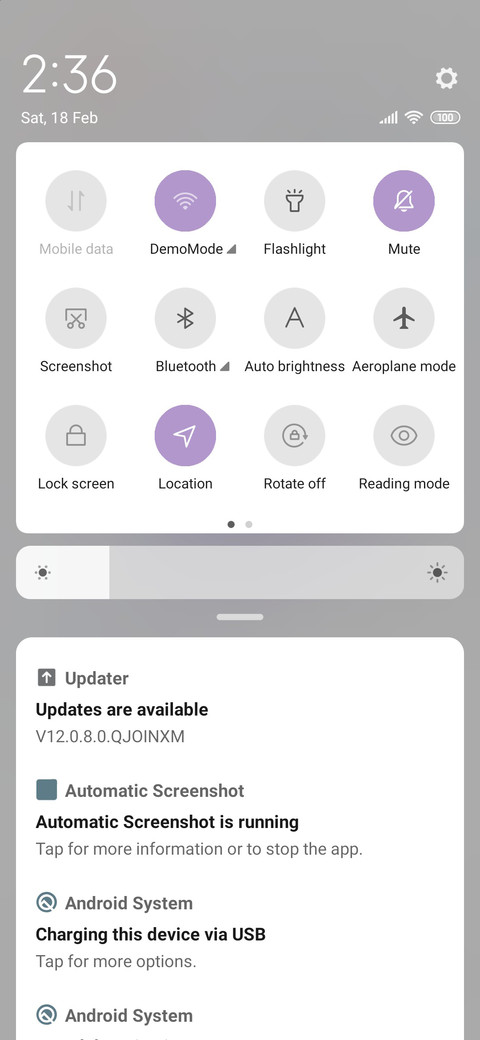Screen dimensions: 480x1040
Task: Turn off the DemoMode Wi-Fi toggle
Action: [185, 201]
